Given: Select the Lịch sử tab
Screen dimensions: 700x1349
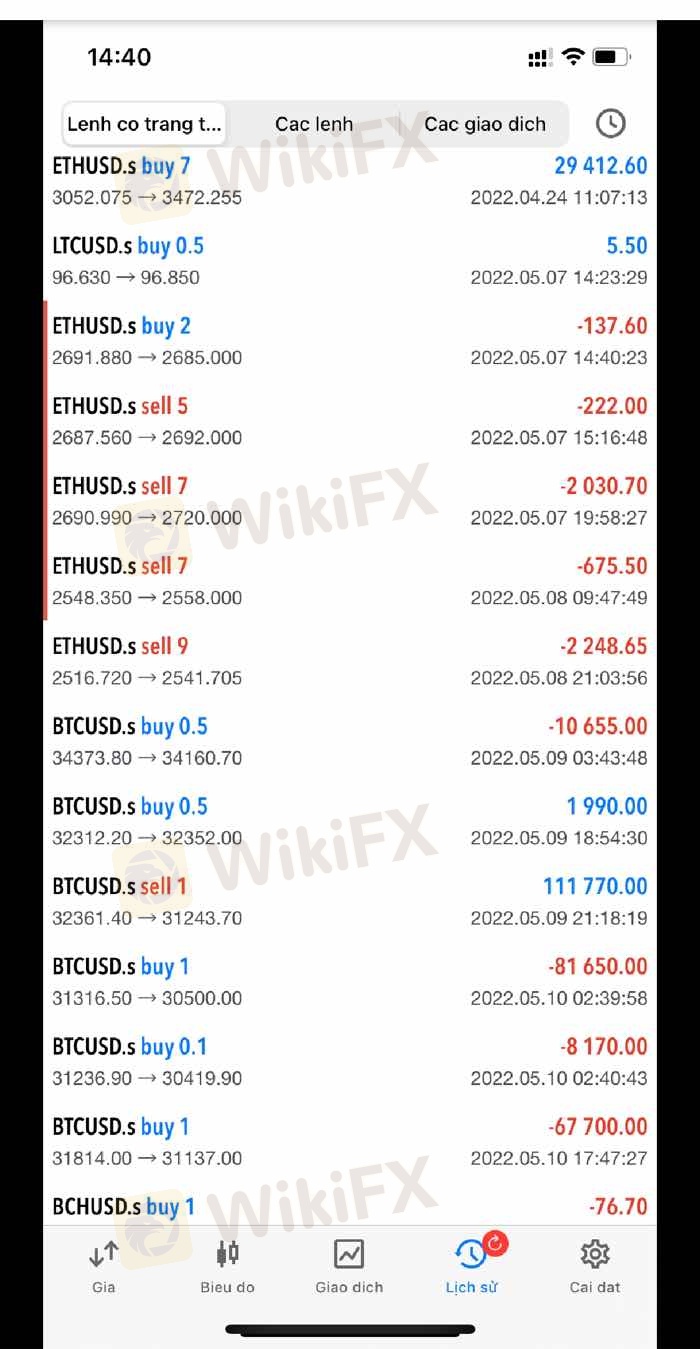Looking at the screenshot, I should [472, 1266].
